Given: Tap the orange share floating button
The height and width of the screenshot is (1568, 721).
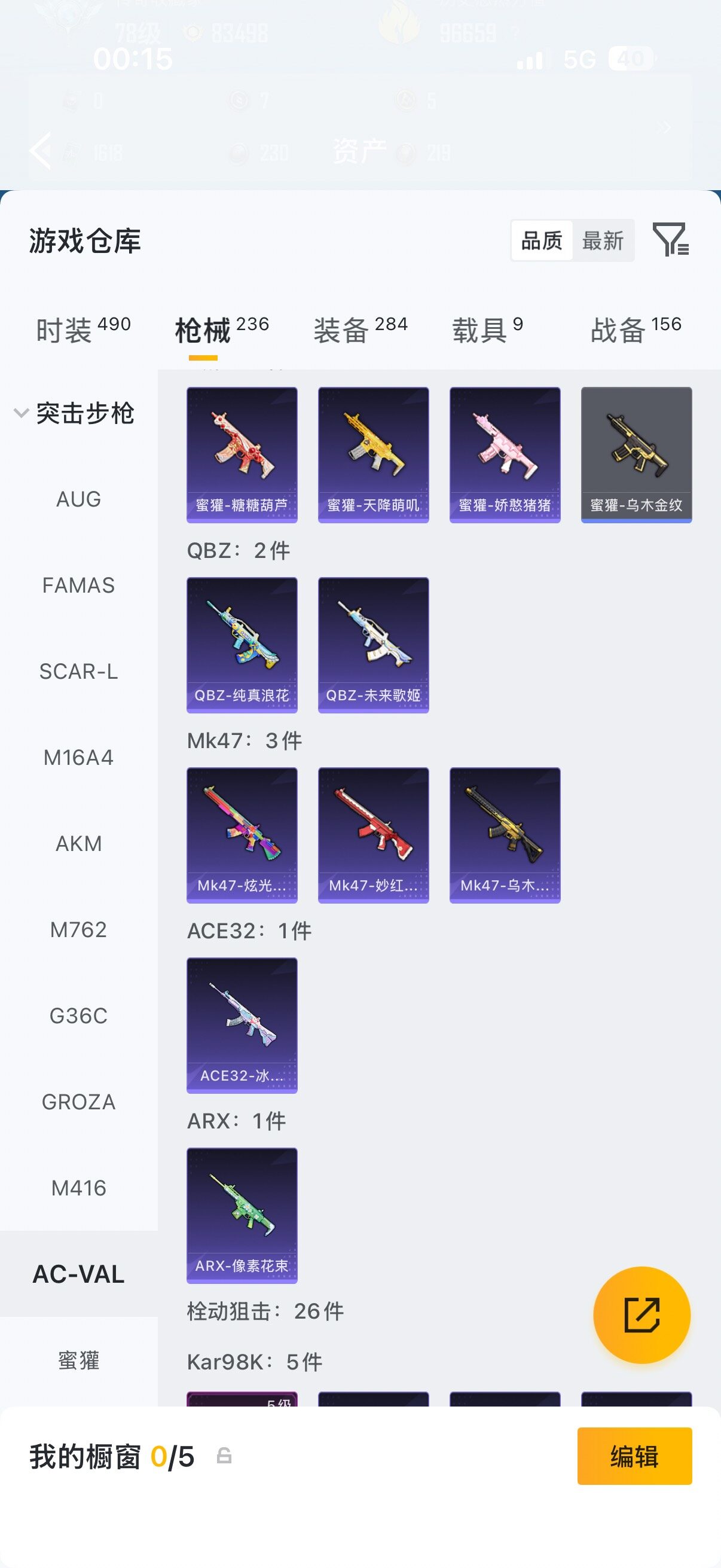Looking at the screenshot, I should point(642,1315).
